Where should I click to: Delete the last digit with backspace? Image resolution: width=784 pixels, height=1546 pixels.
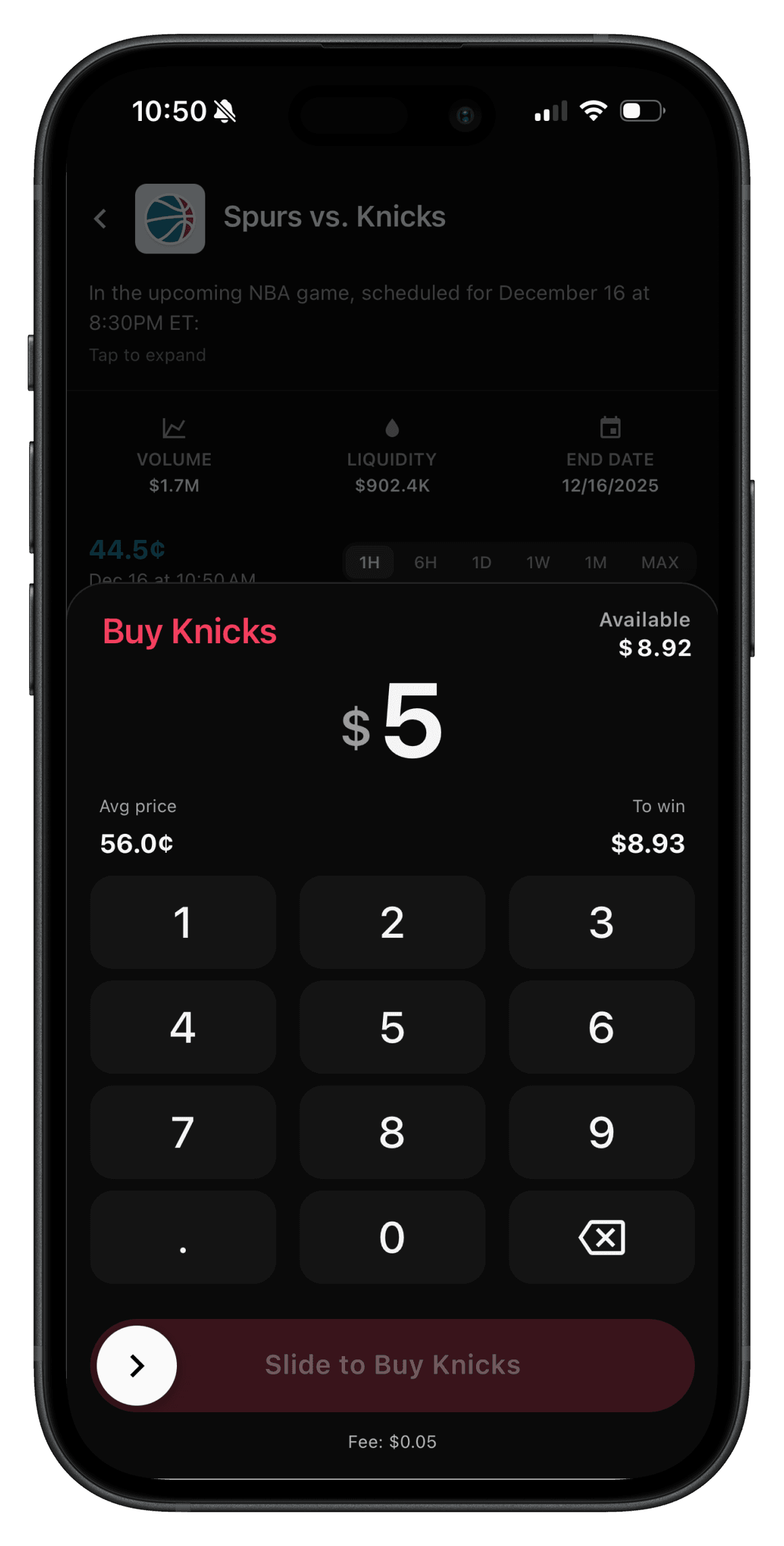(601, 1237)
